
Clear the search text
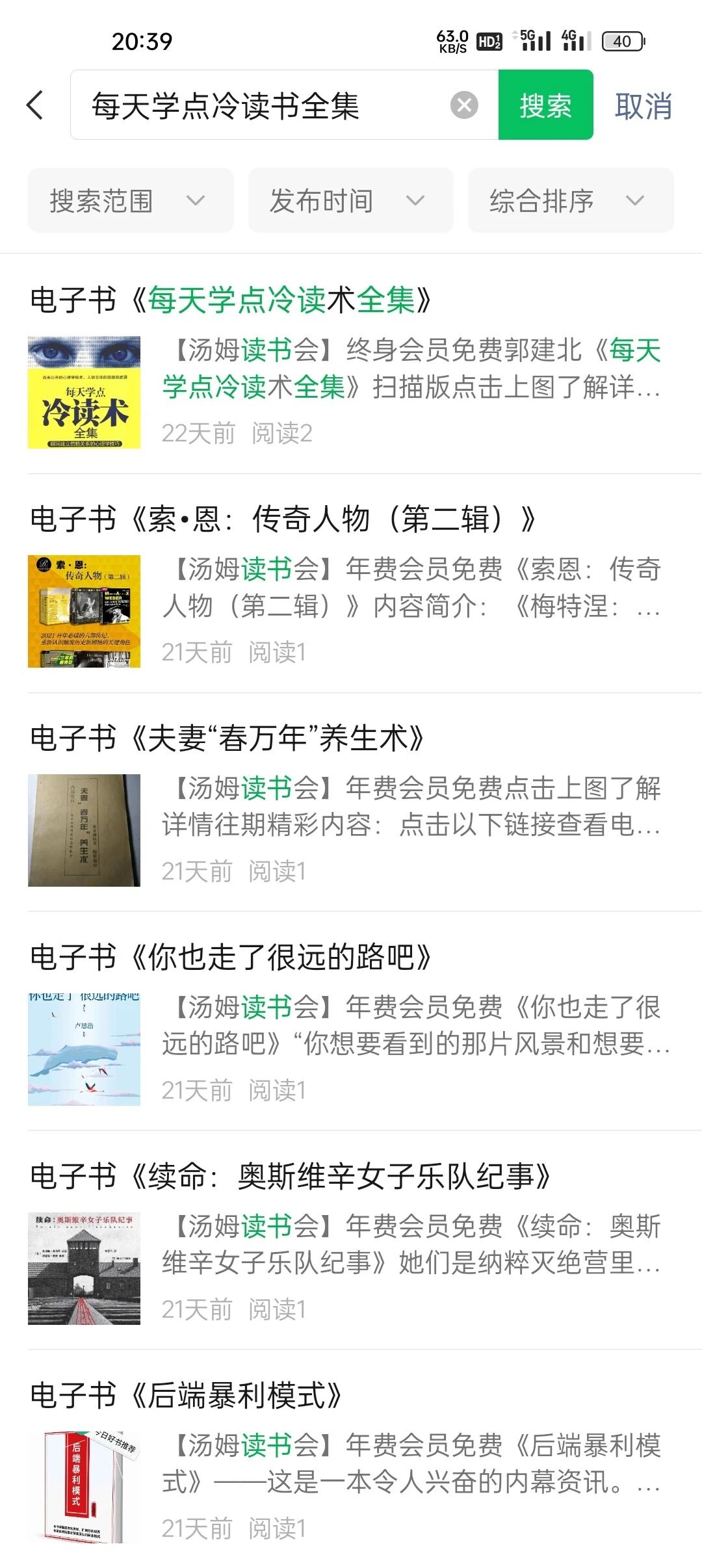(x=464, y=105)
